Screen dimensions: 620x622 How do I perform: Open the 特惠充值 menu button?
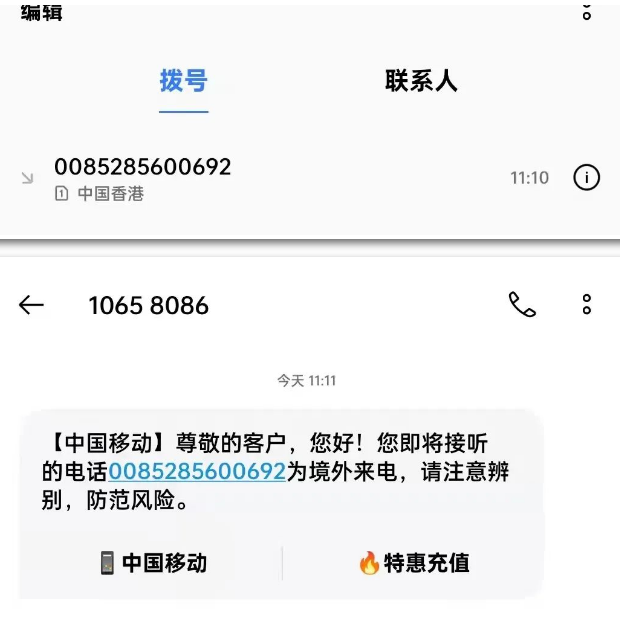coord(414,563)
